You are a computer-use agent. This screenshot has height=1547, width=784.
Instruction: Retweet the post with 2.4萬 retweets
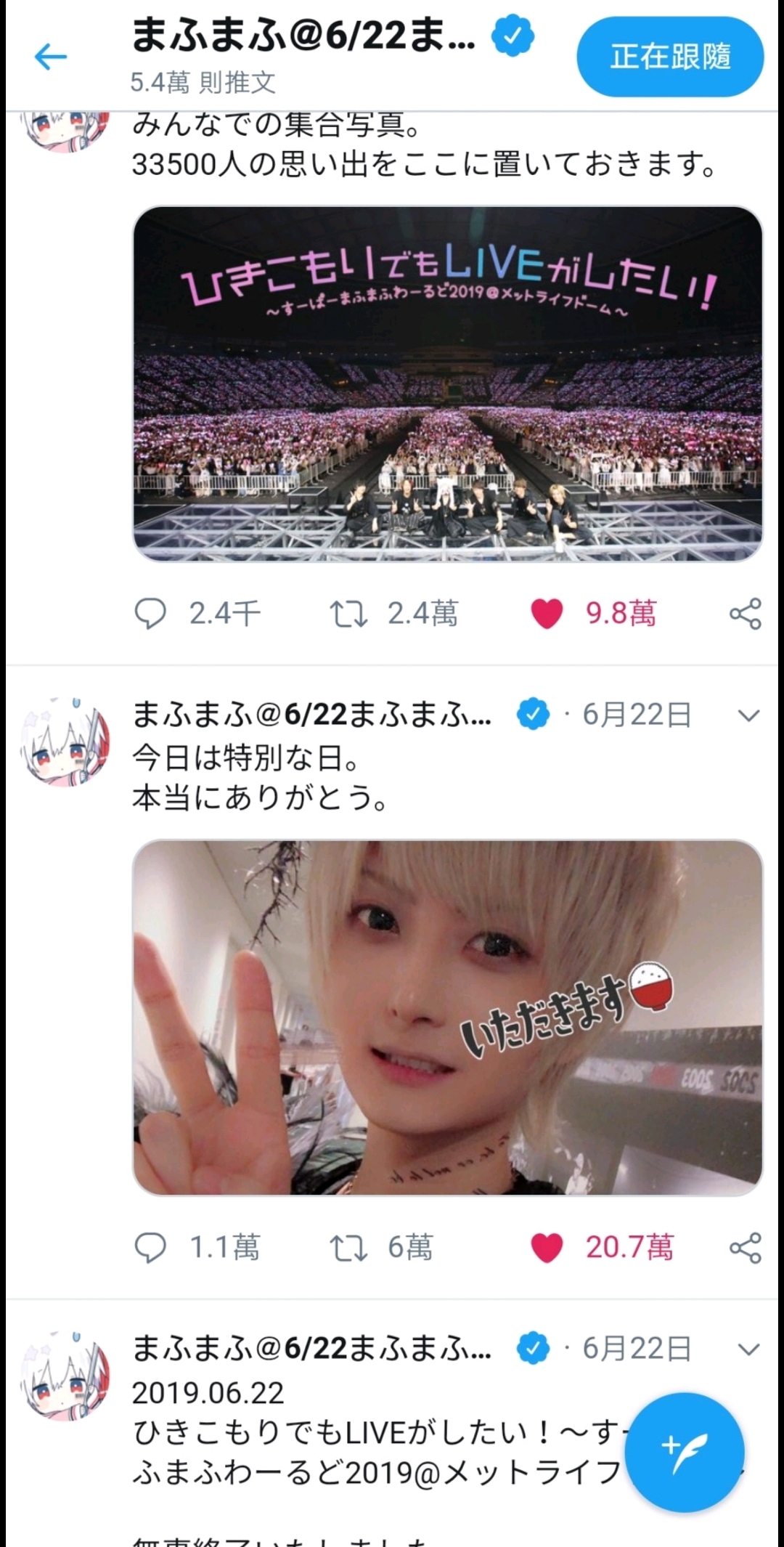pyautogui.click(x=348, y=614)
